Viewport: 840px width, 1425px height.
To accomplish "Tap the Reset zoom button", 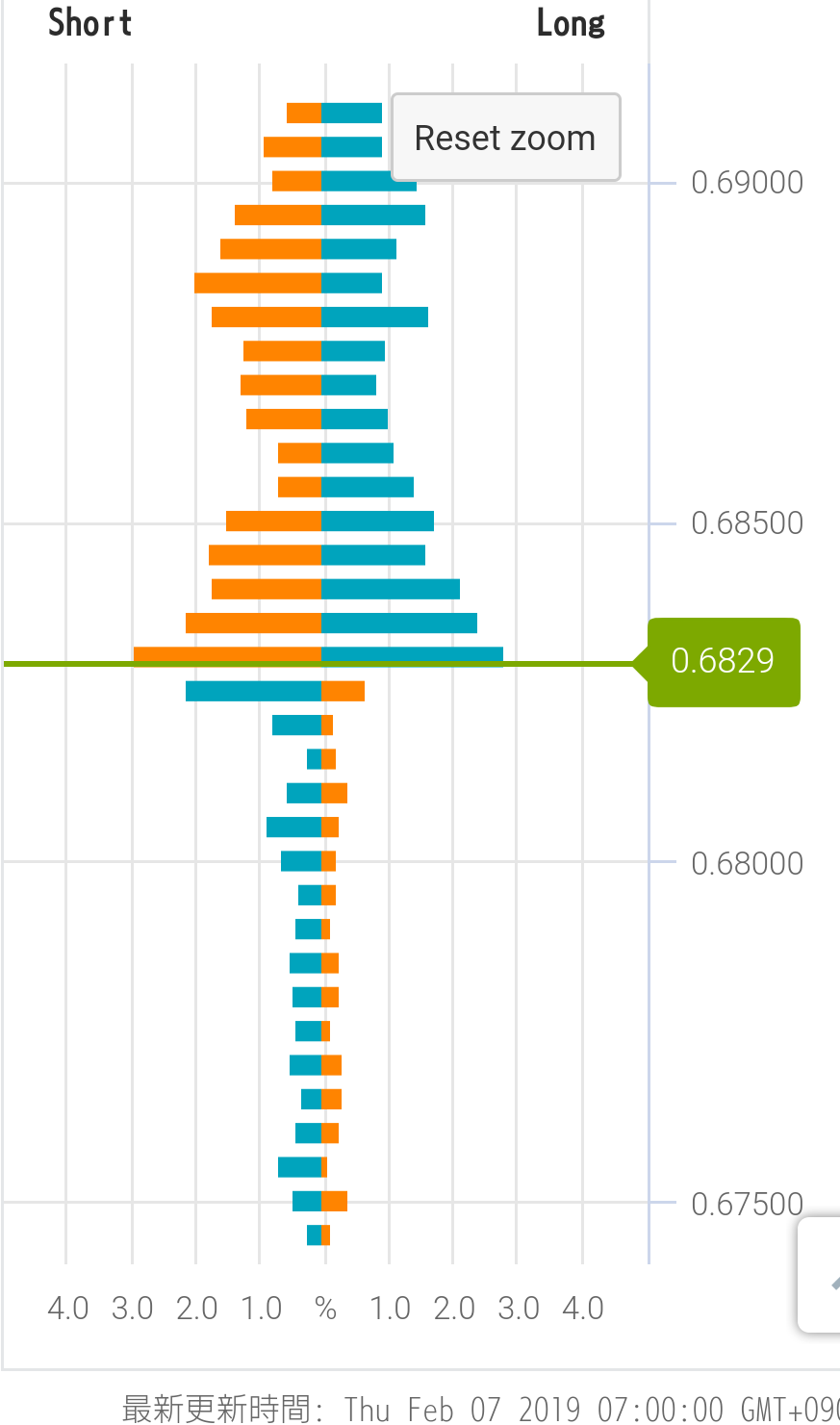I will click(x=505, y=138).
